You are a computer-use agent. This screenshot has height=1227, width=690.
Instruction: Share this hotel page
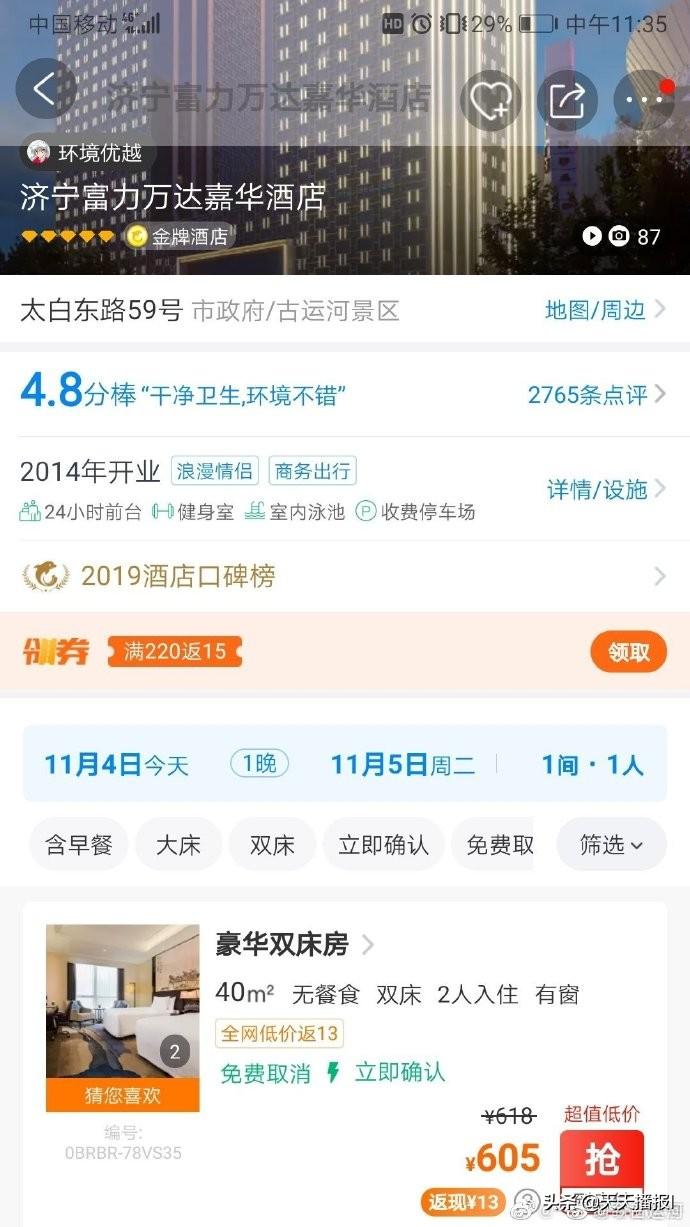tap(567, 99)
